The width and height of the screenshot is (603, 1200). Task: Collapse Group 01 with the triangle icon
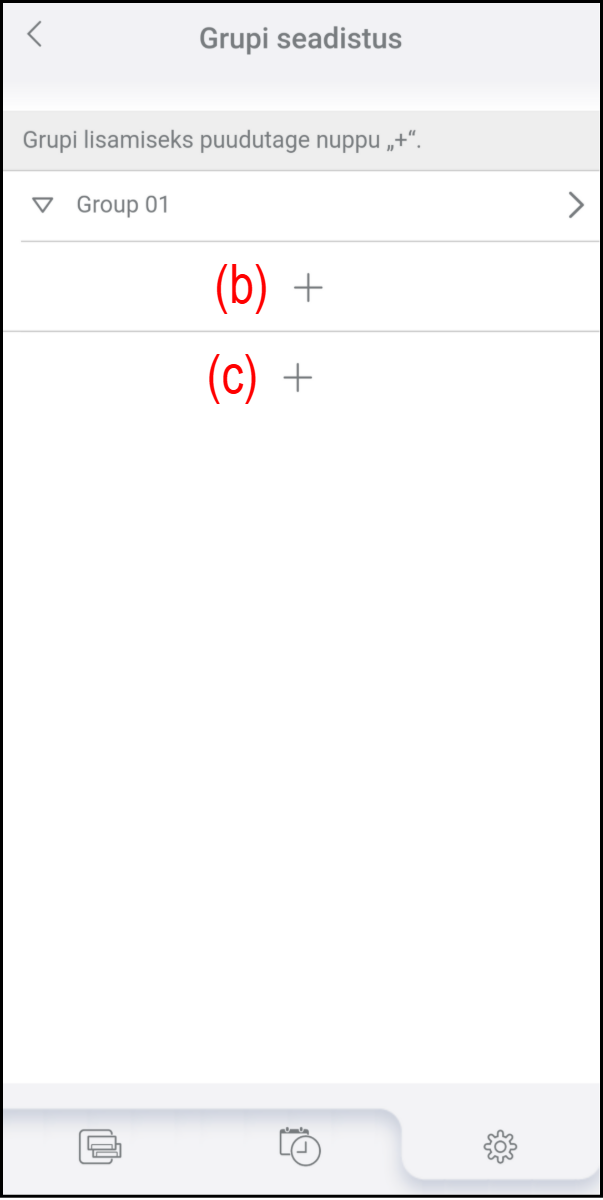pos(42,205)
